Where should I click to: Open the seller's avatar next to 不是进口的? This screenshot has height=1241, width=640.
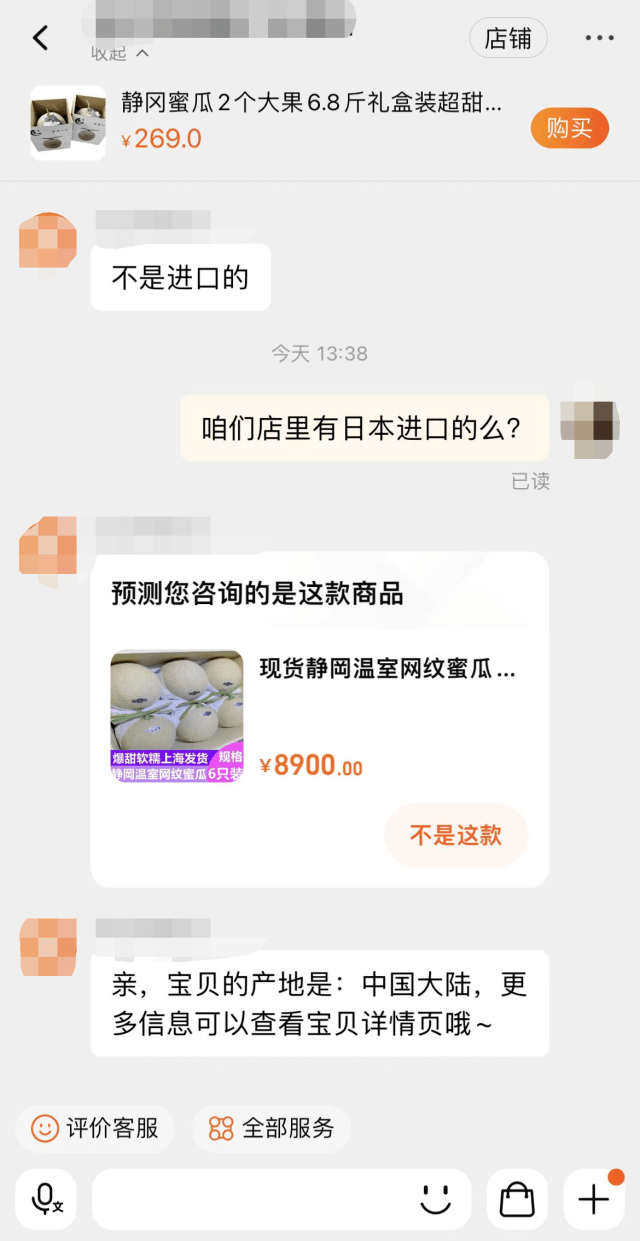click(48, 240)
